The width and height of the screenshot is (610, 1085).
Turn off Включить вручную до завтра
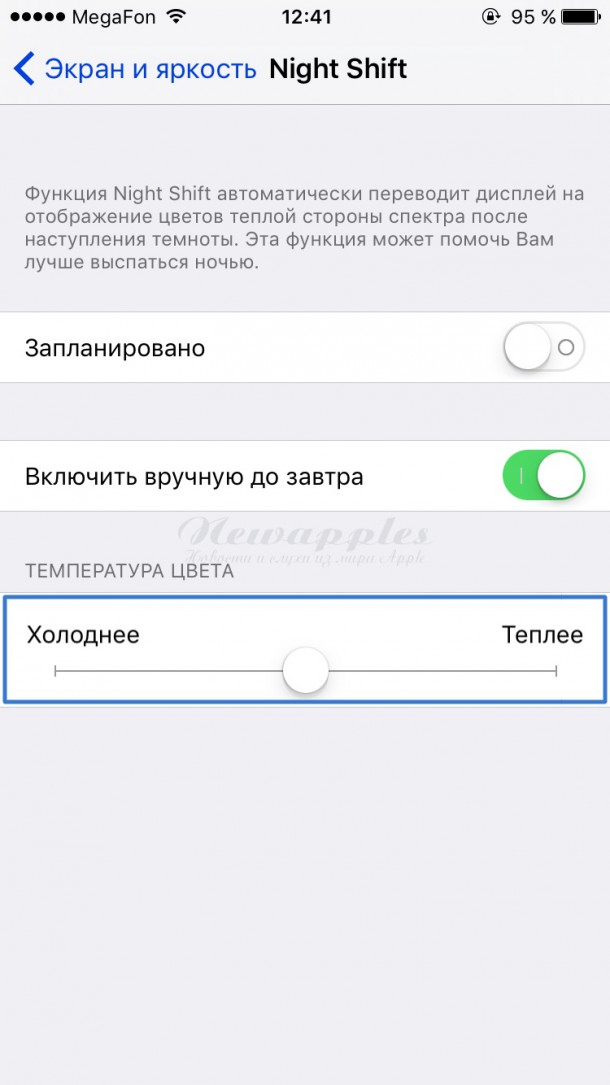click(543, 476)
